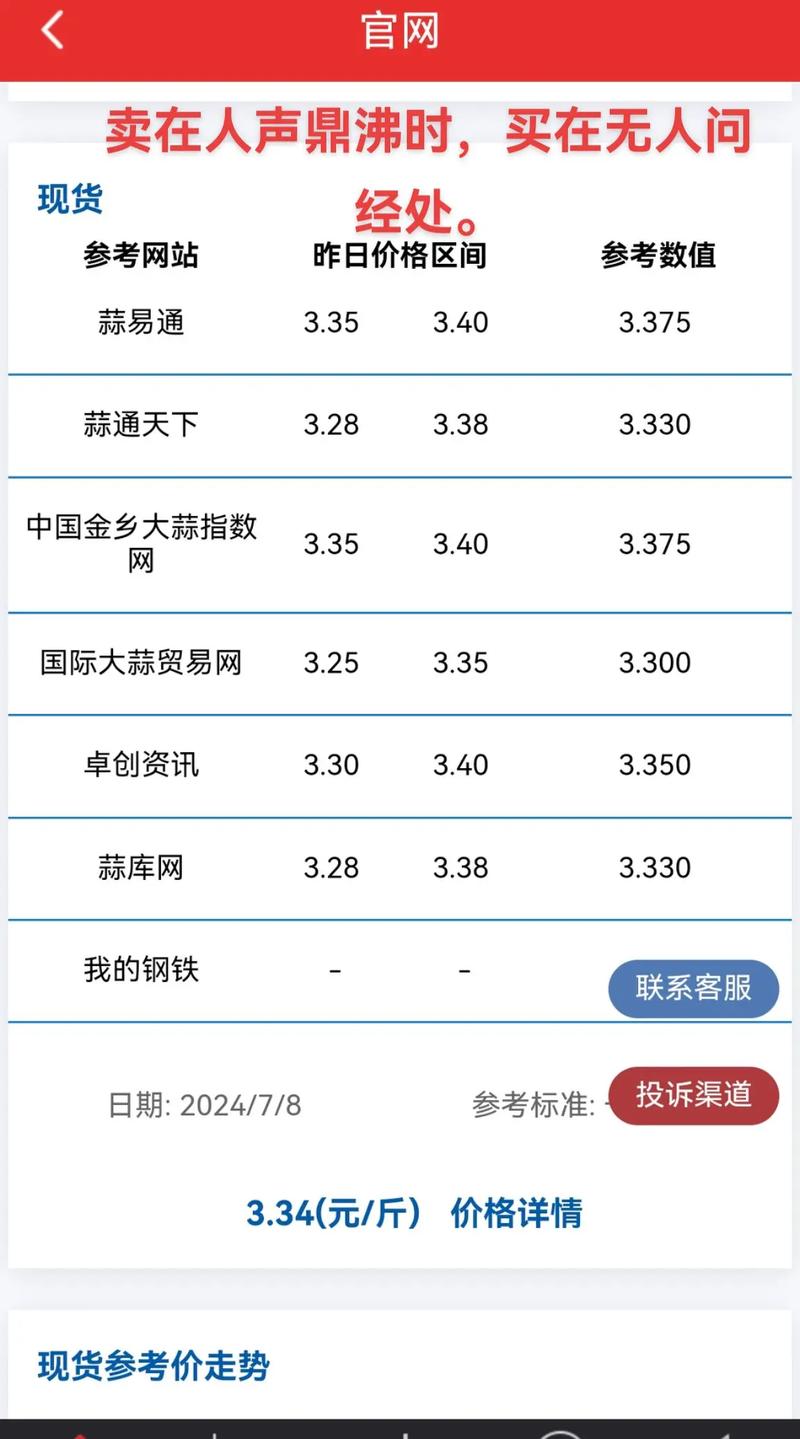This screenshot has width=800, height=1439.
Task: Tap the 联系客服 floating button
Action: click(x=693, y=988)
